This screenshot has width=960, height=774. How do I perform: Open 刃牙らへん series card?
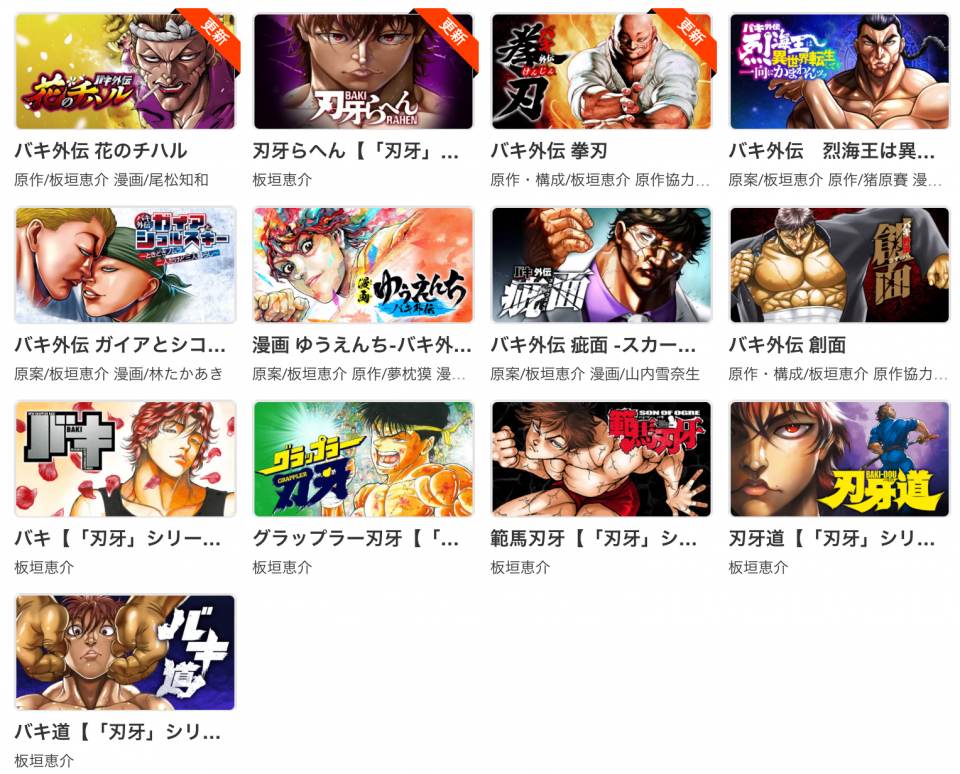tap(363, 72)
